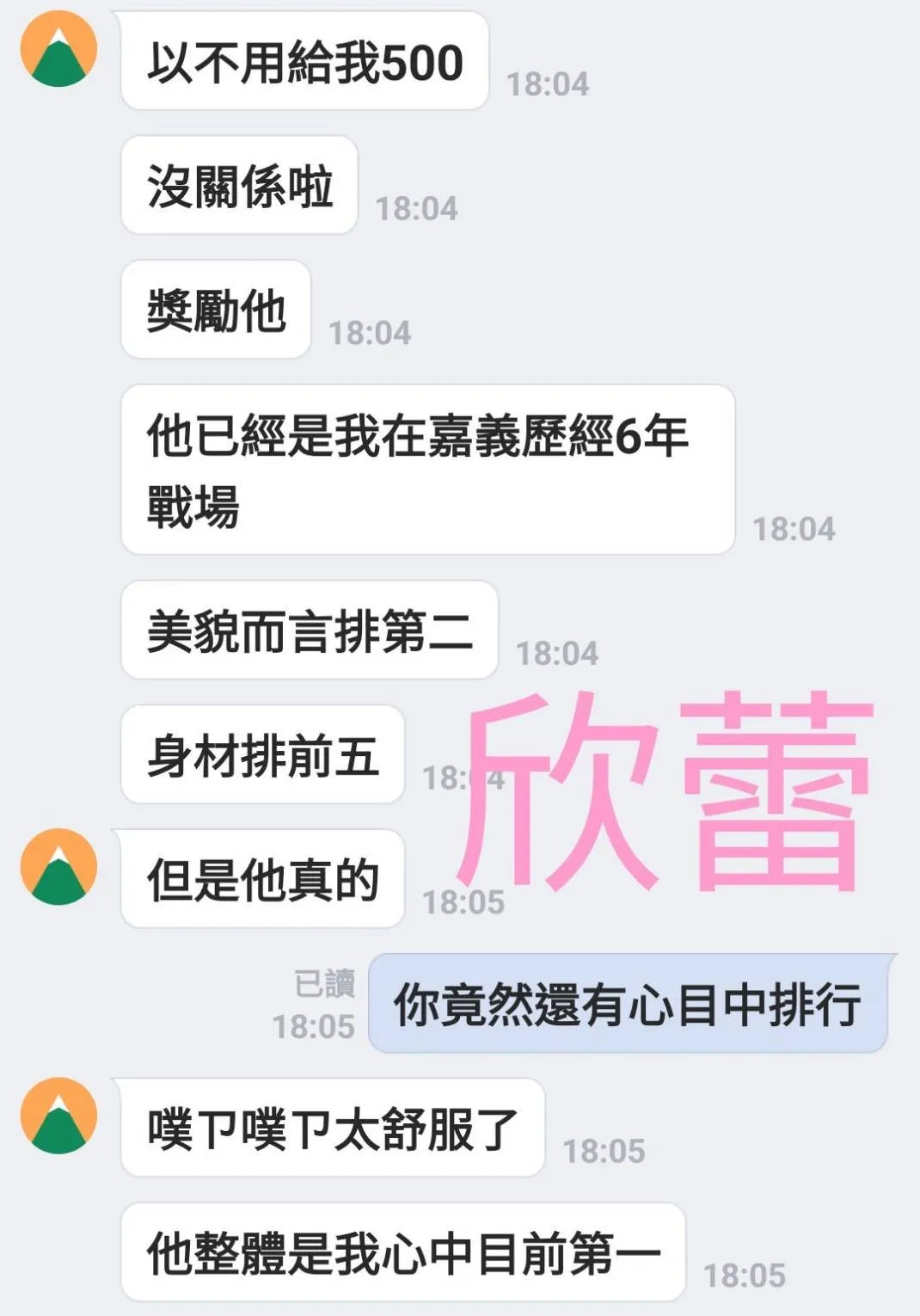Tap the 美貌而言排第二 bubble
This screenshot has height=1316, width=920.
pyautogui.click(x=310, y=630)
